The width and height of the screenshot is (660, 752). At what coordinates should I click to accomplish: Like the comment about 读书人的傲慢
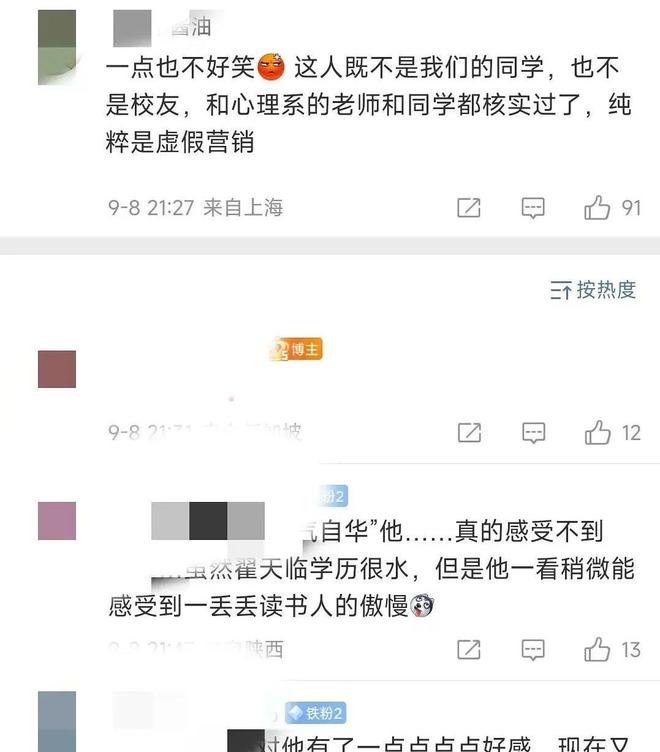click(x=598, y=649)
